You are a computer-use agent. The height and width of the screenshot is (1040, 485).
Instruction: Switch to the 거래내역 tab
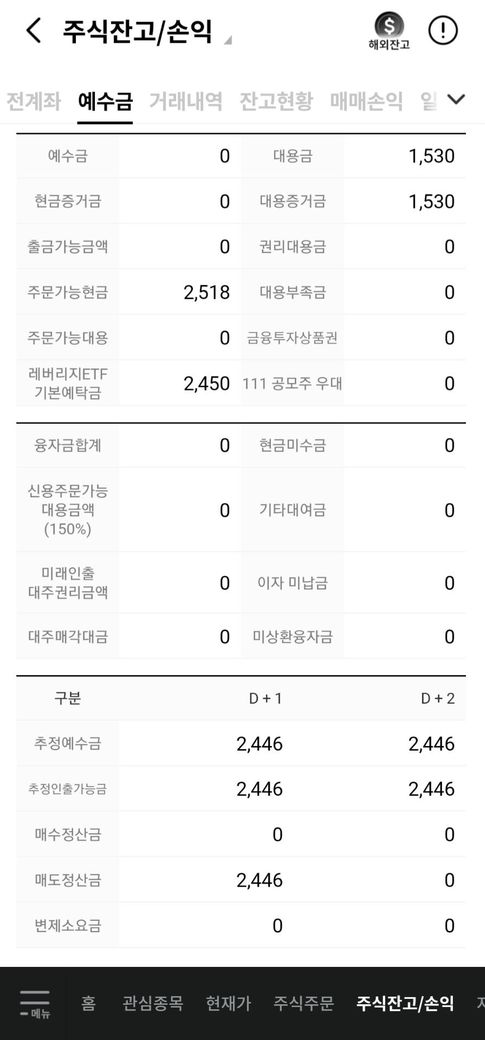[185, 101]
